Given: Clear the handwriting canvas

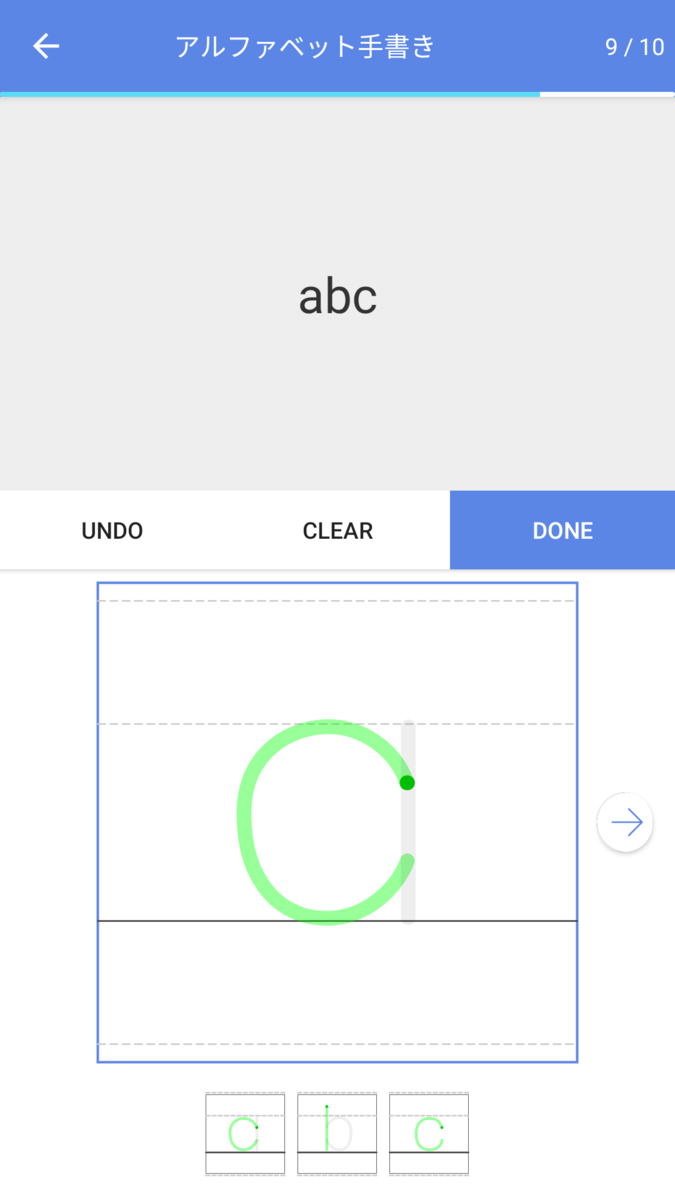Looking at the screenshot, I should click(x=337, y=531).
